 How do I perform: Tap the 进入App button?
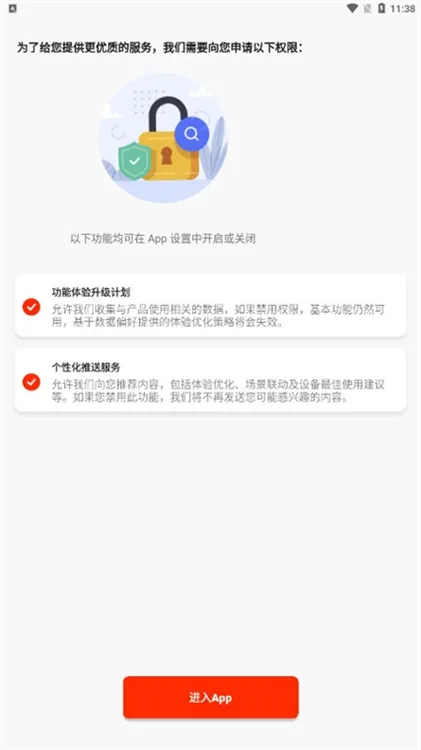pos(210,697)
